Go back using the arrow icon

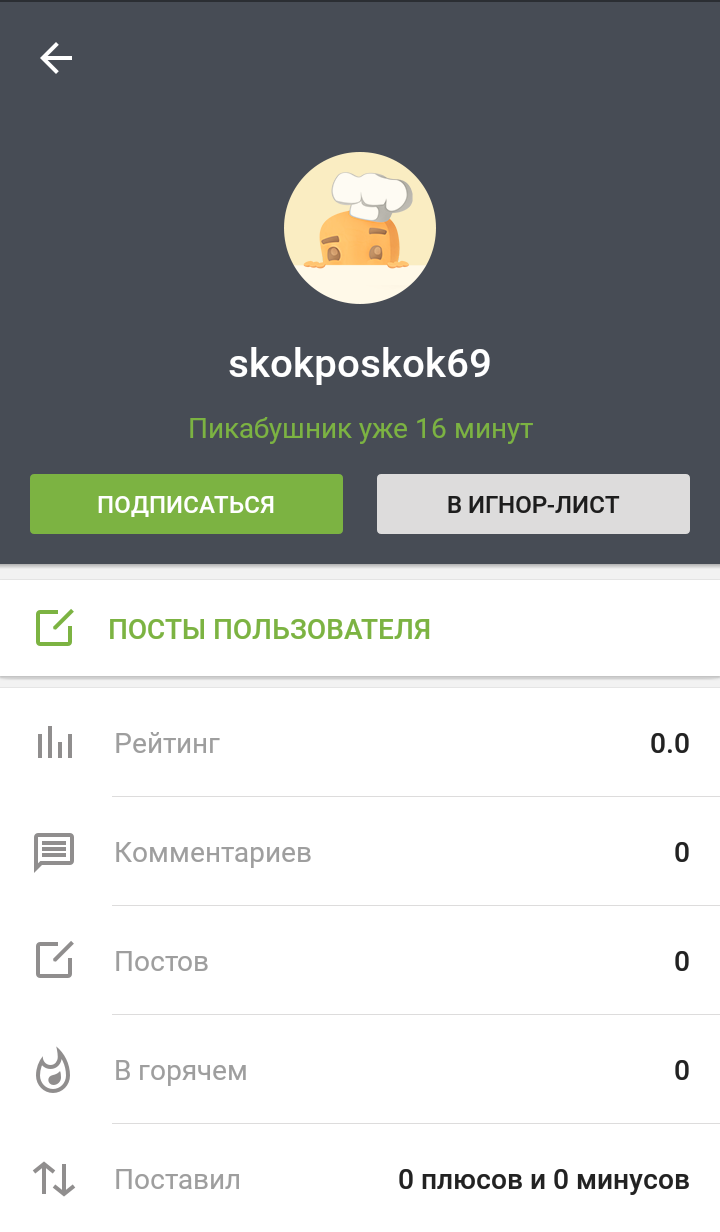pyautogui.click(x=56, y=59)
